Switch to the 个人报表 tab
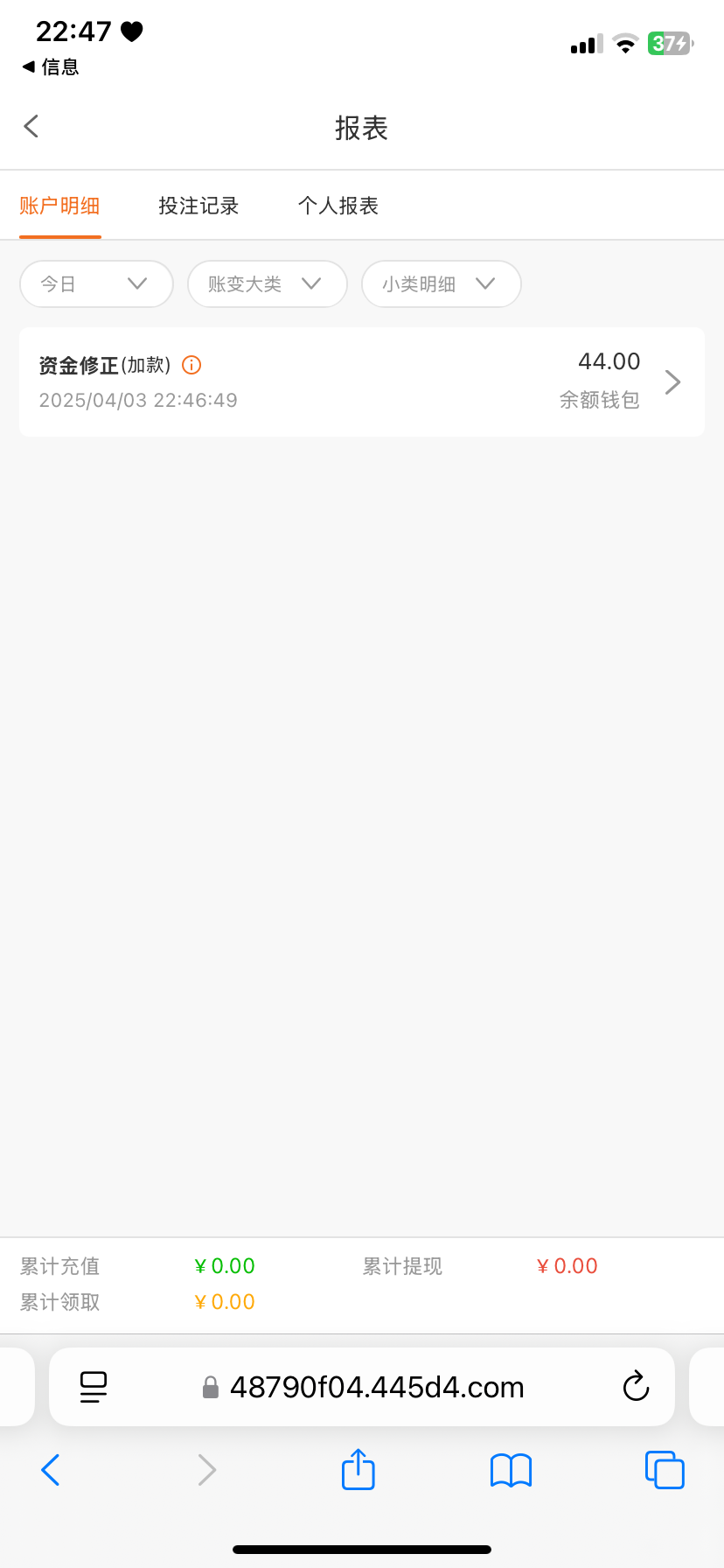Screen dimensions: 724x1568 click(x=338, y=206)
